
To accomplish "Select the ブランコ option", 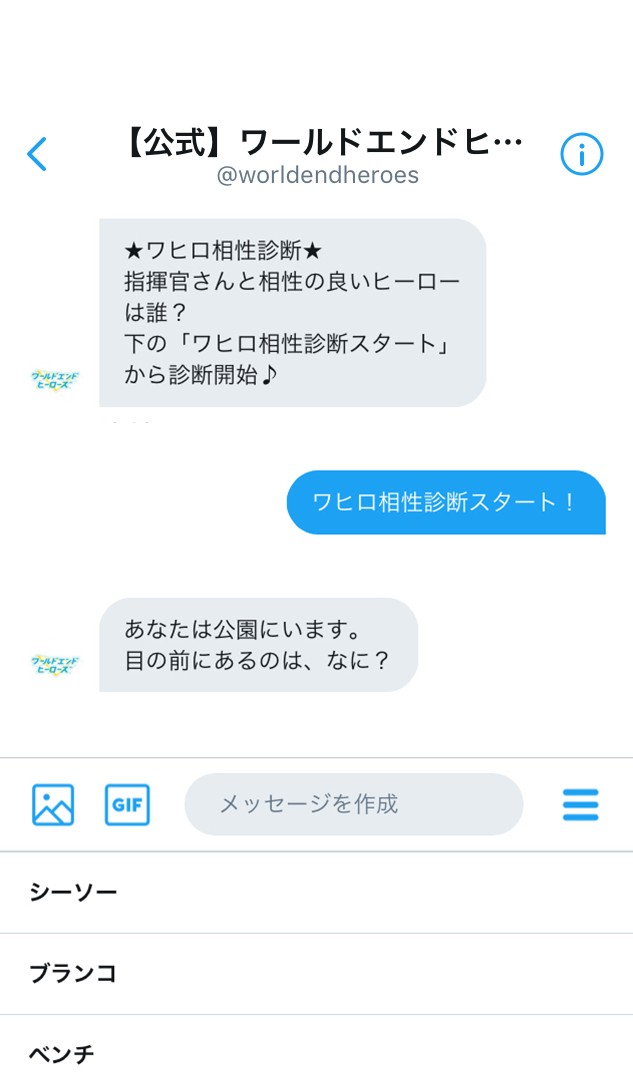I will coord(316,973).
